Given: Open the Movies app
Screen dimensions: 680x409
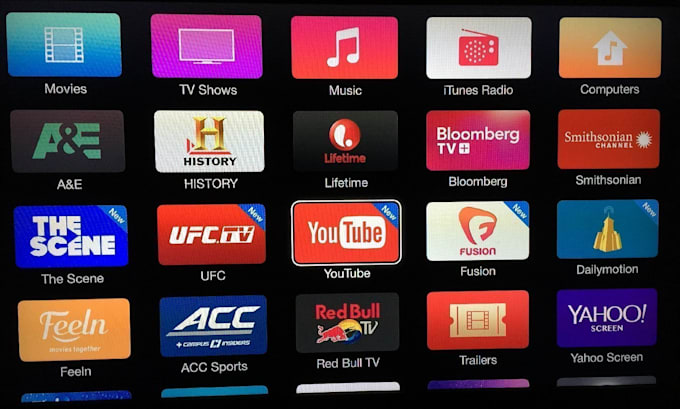Looking at the screenshot, I should pos(64,46).
